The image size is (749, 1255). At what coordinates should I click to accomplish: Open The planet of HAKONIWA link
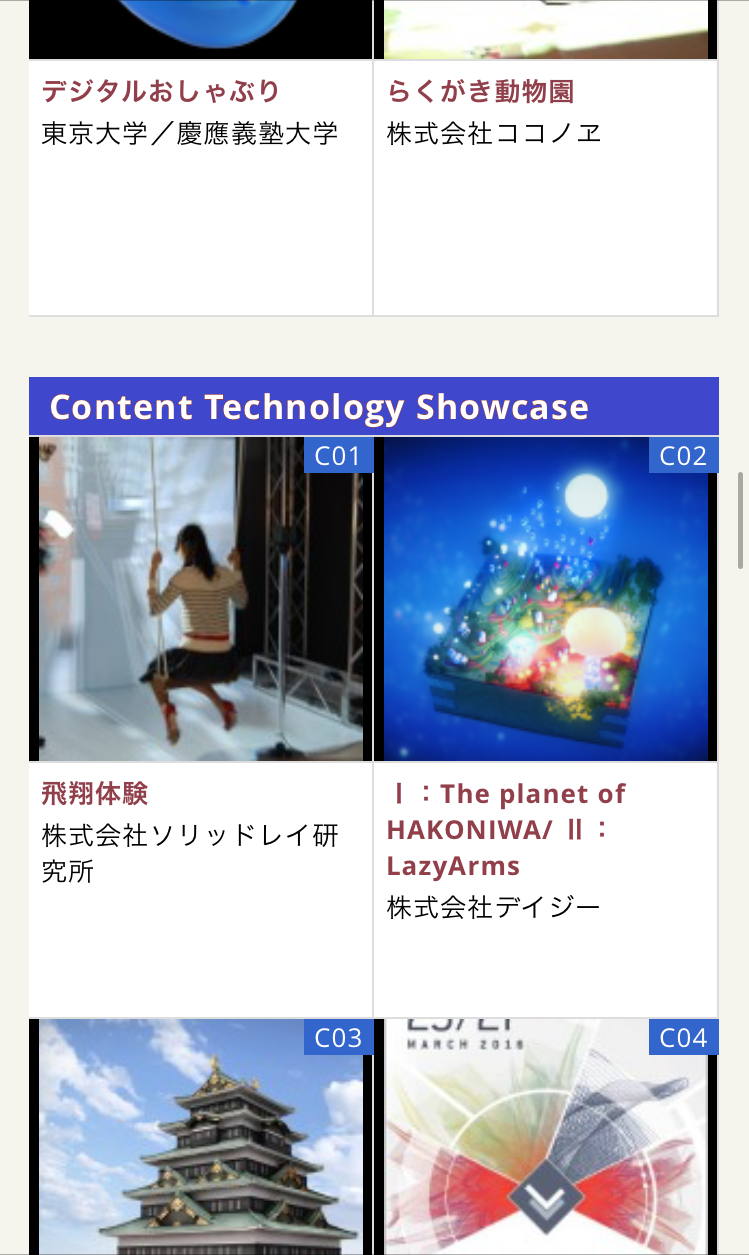pos(506,830)
